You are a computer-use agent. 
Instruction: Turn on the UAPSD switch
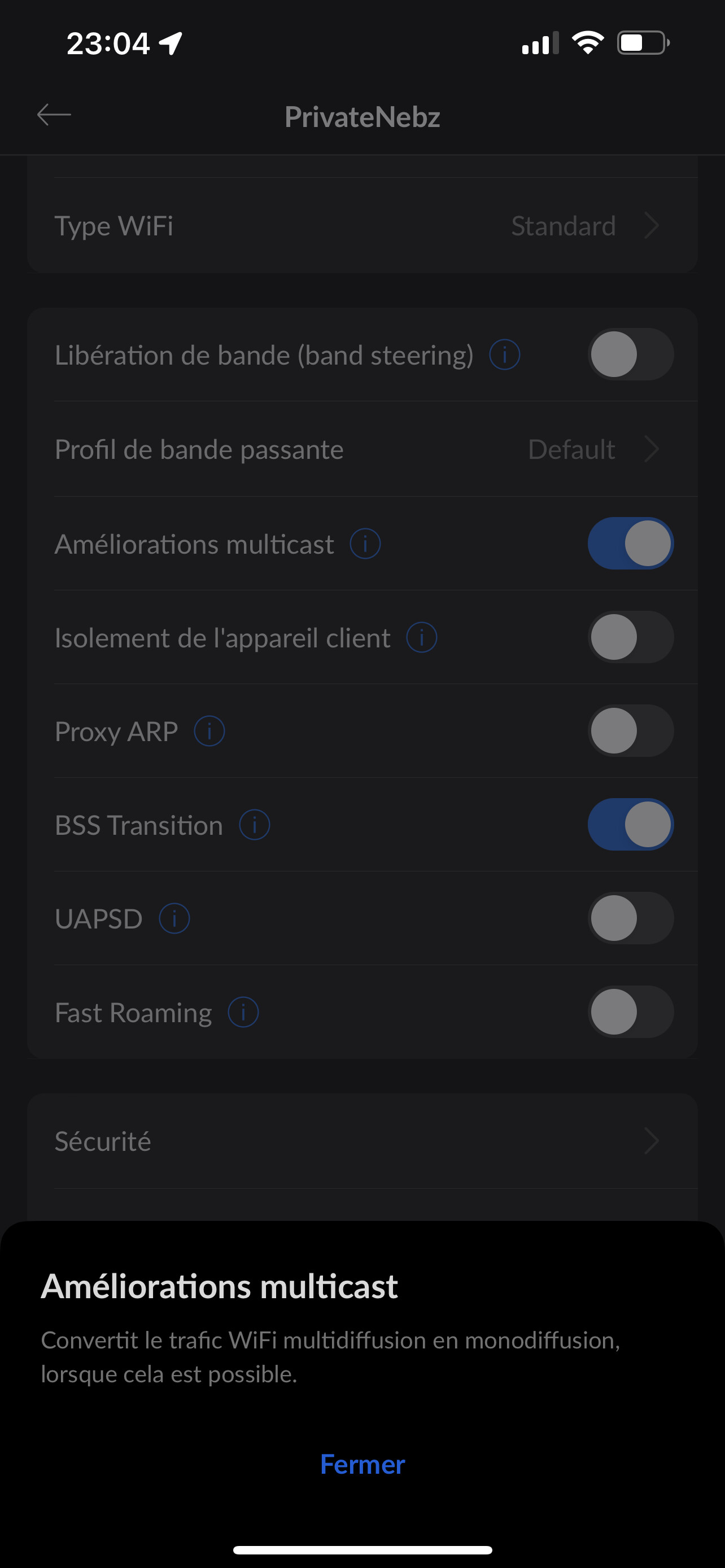[x=631, y=918]
